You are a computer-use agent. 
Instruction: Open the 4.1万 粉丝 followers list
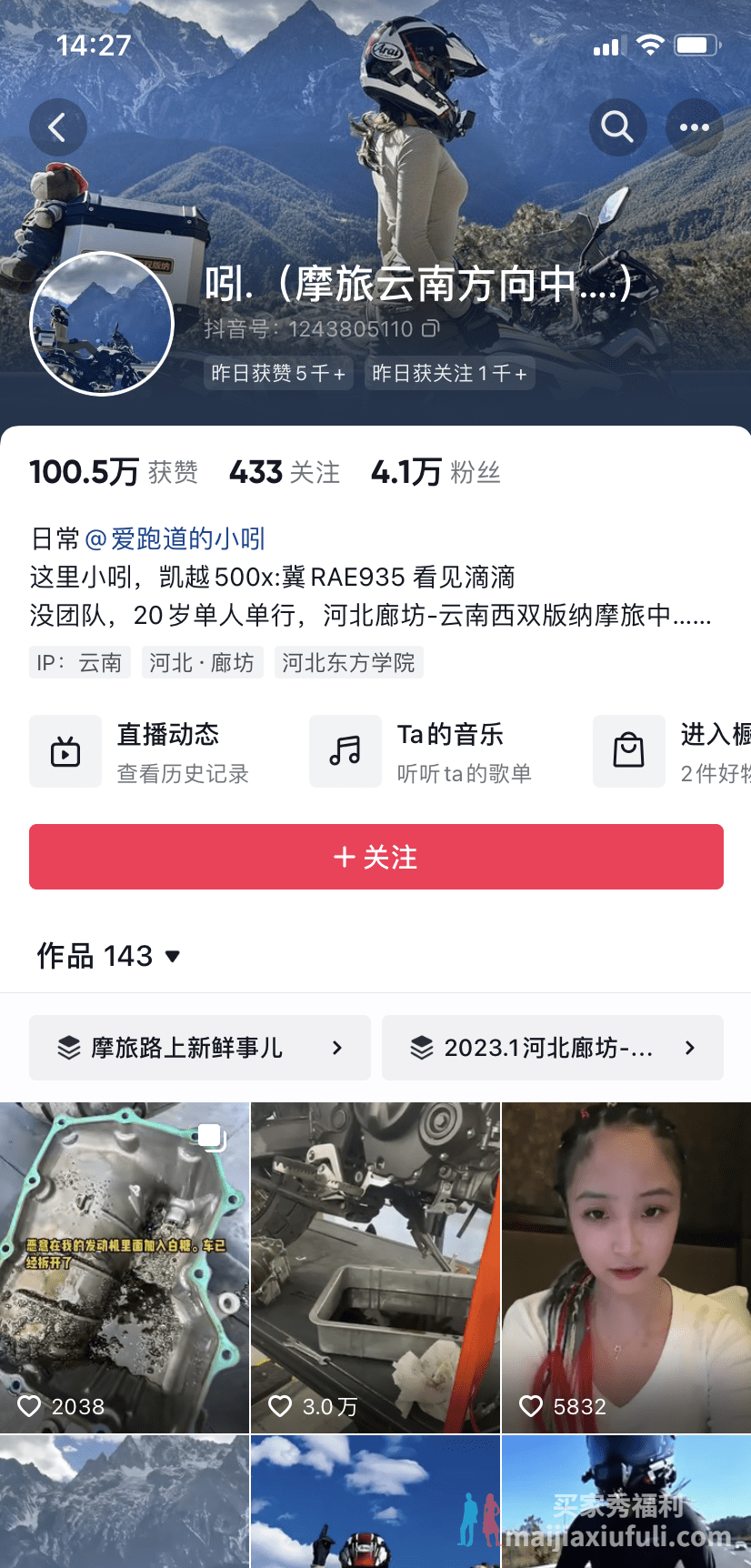436,472
